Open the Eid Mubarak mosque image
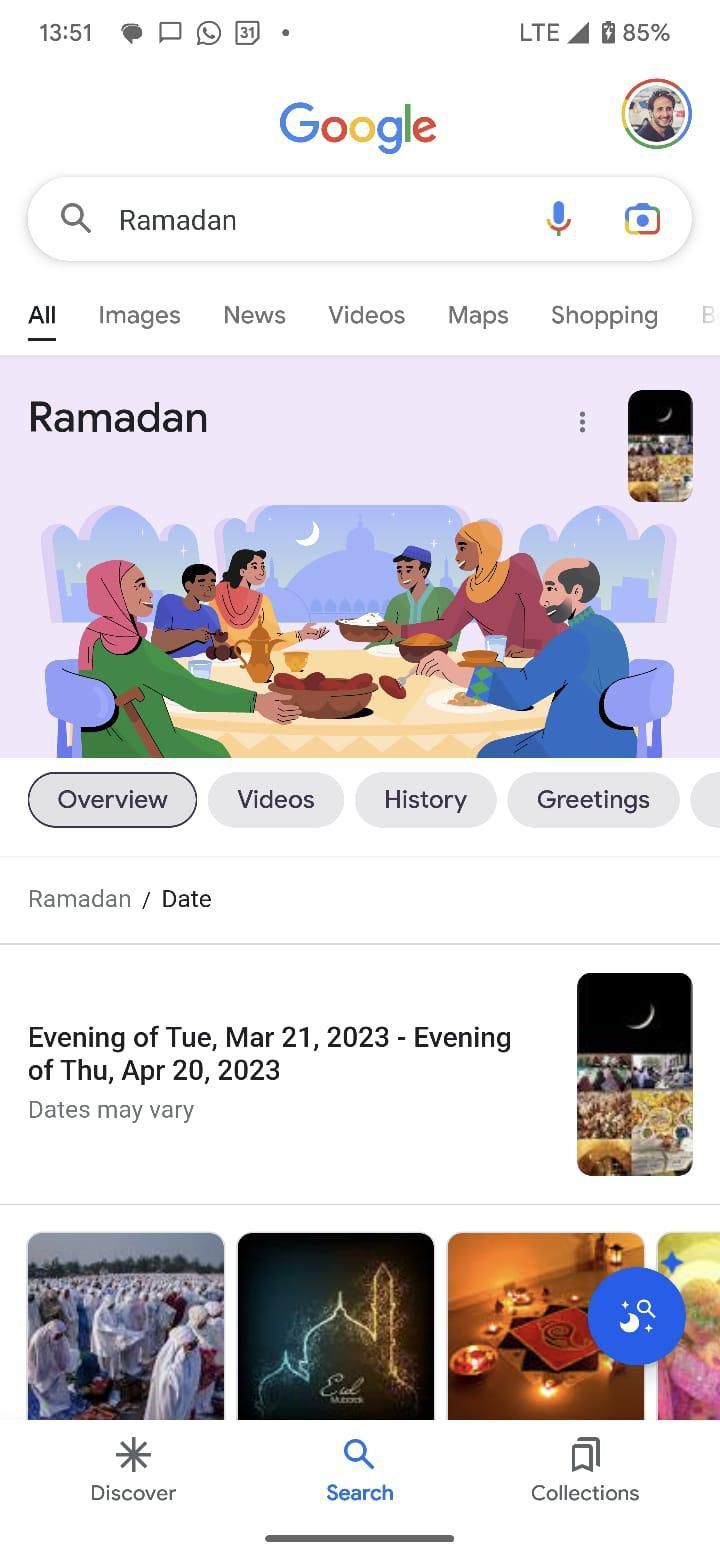 click(x=336, y=1325)
